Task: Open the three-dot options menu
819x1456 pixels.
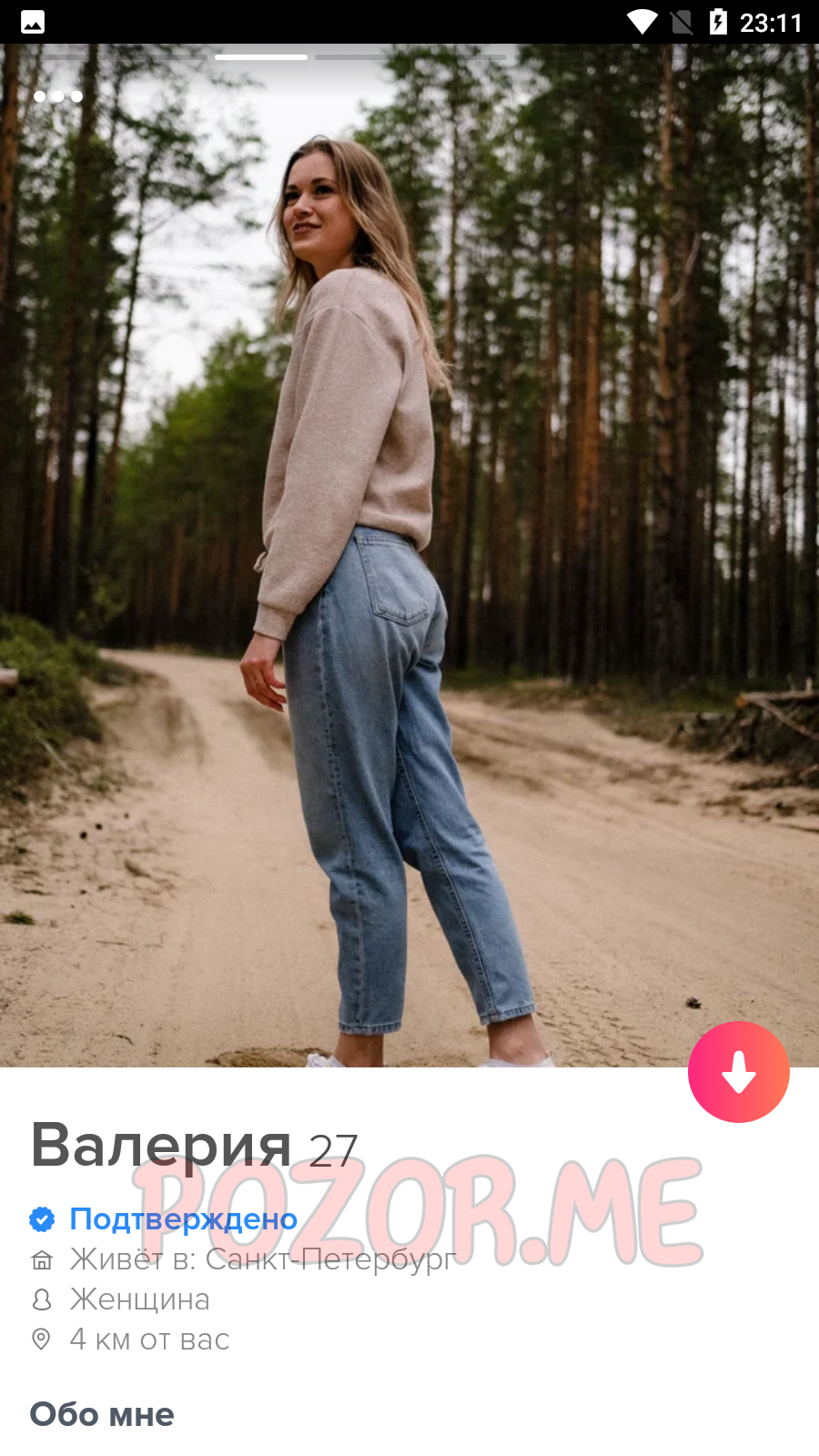Action: point(58,96)
